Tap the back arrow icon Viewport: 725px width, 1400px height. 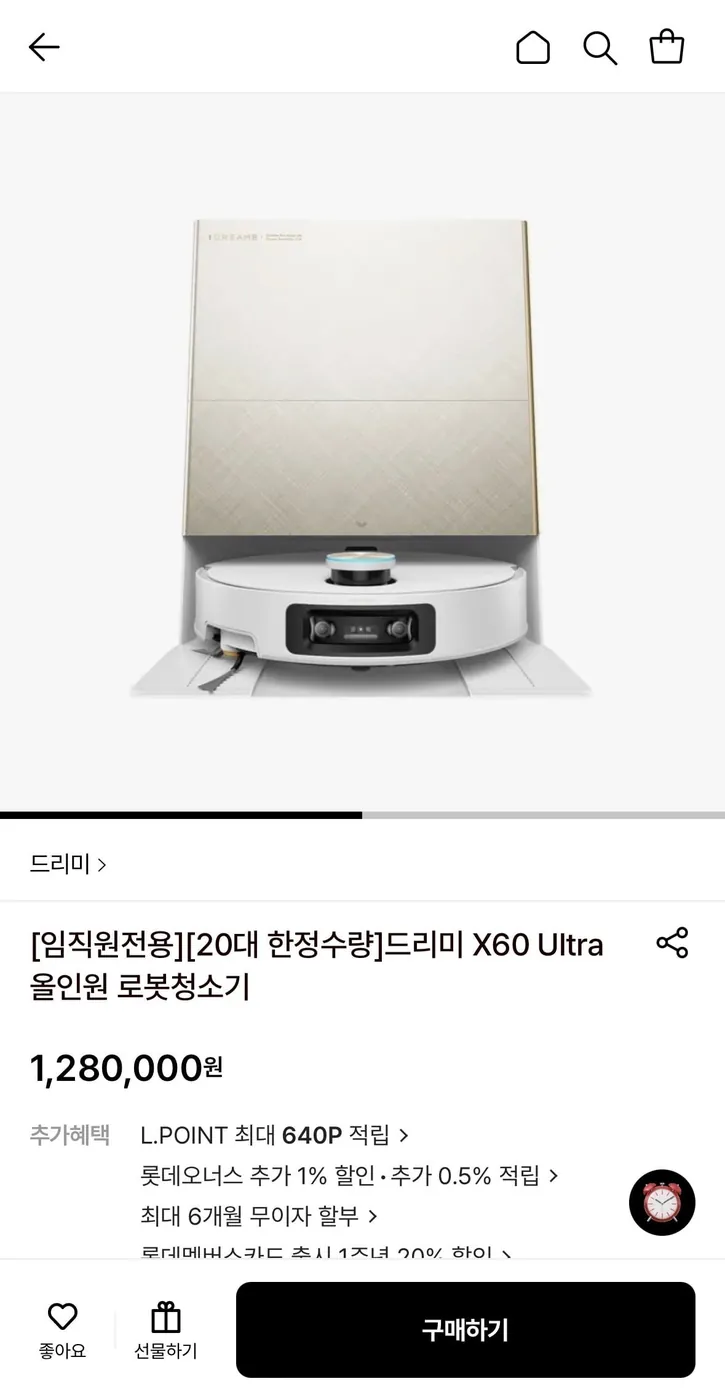click(x=44, y=47)
